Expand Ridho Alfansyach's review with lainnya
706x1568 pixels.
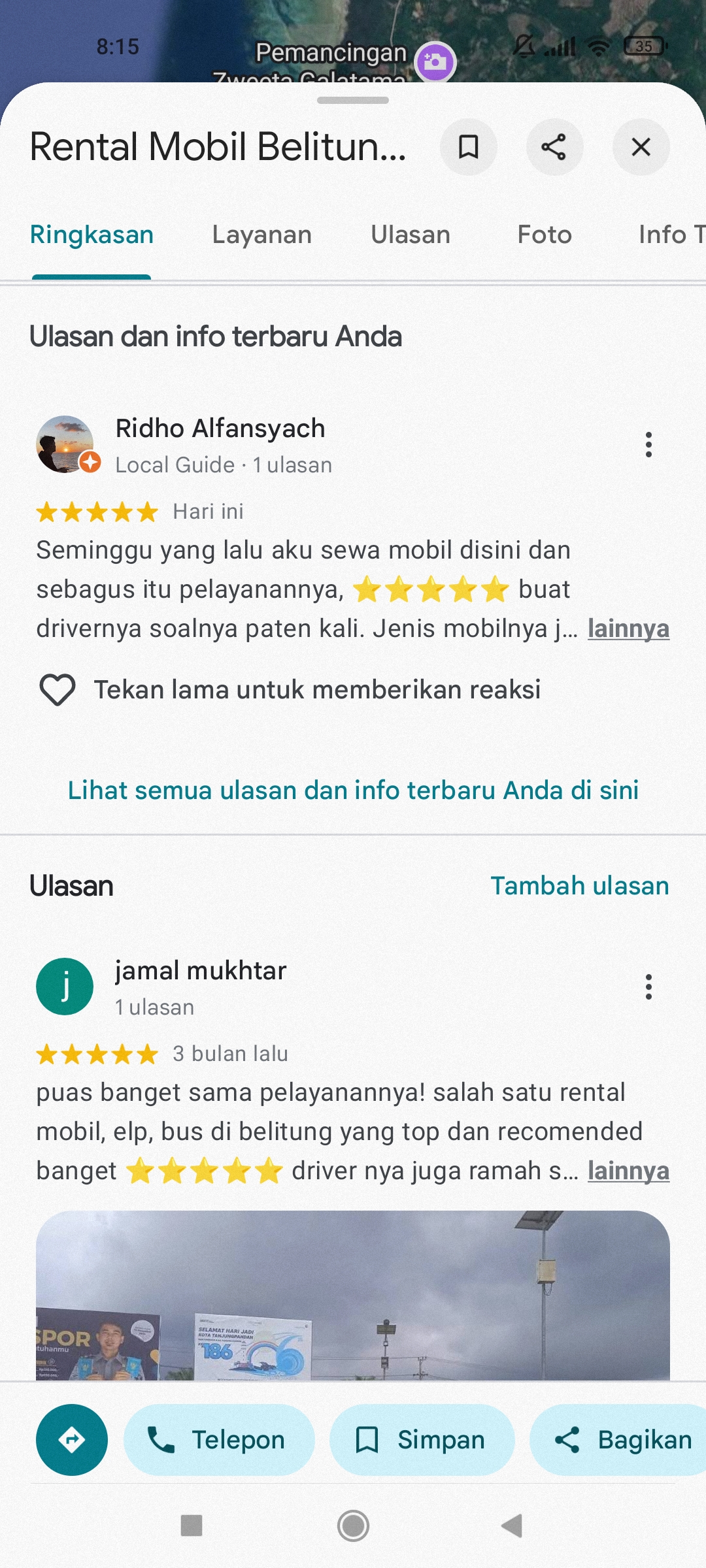coord(628,629)
